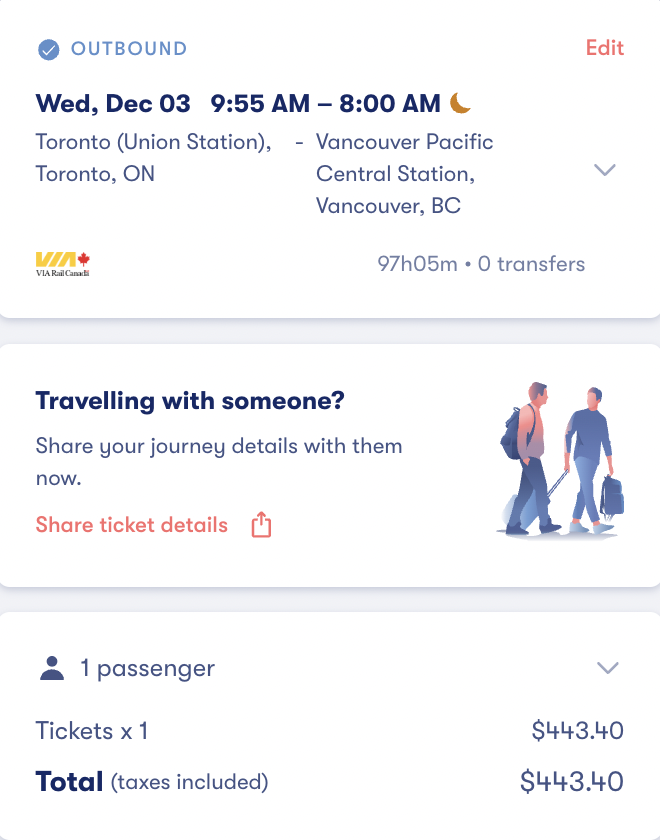Expand the 1 passenger breakdown

[x=607, y=668]
